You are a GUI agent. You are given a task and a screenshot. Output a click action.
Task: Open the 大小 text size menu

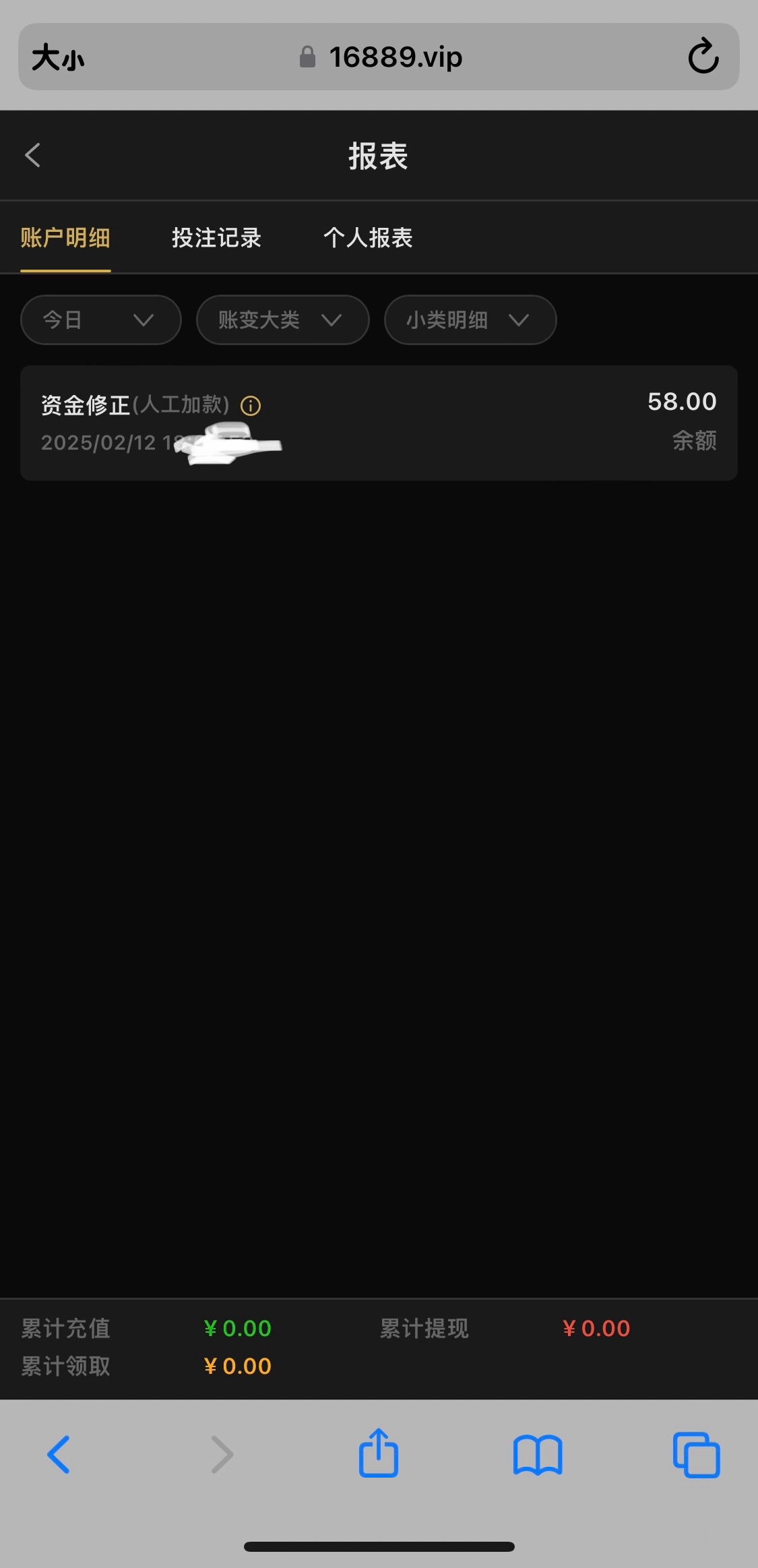[58, 57]
